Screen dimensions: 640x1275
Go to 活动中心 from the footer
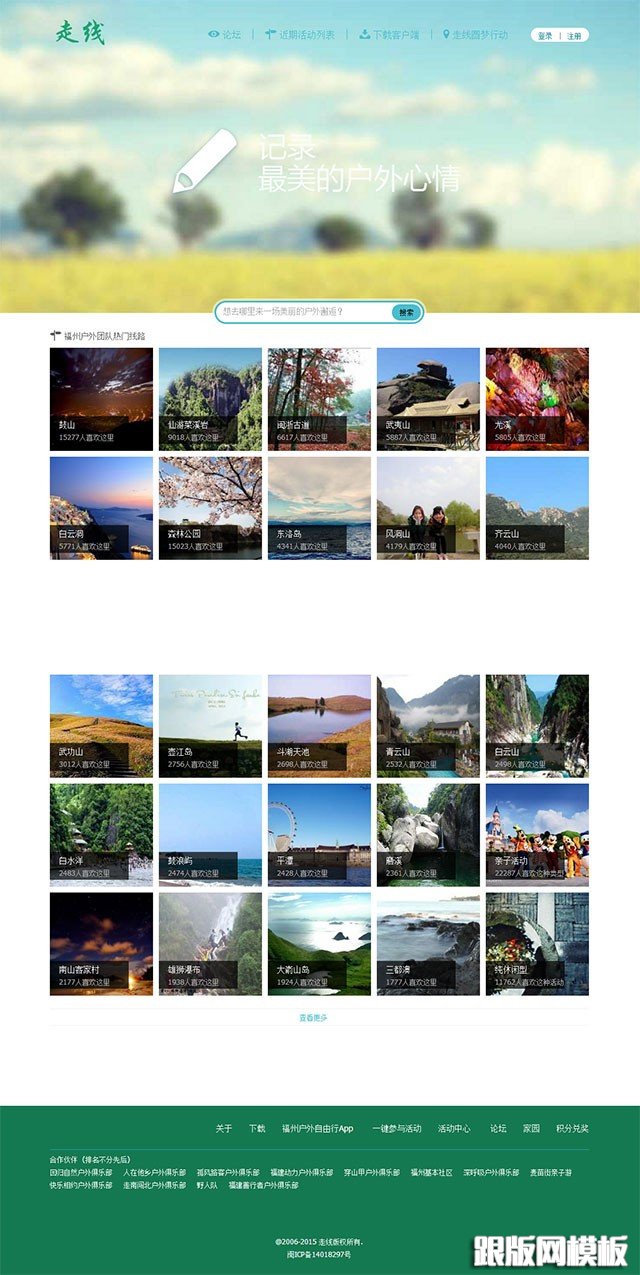[454, 1128]
